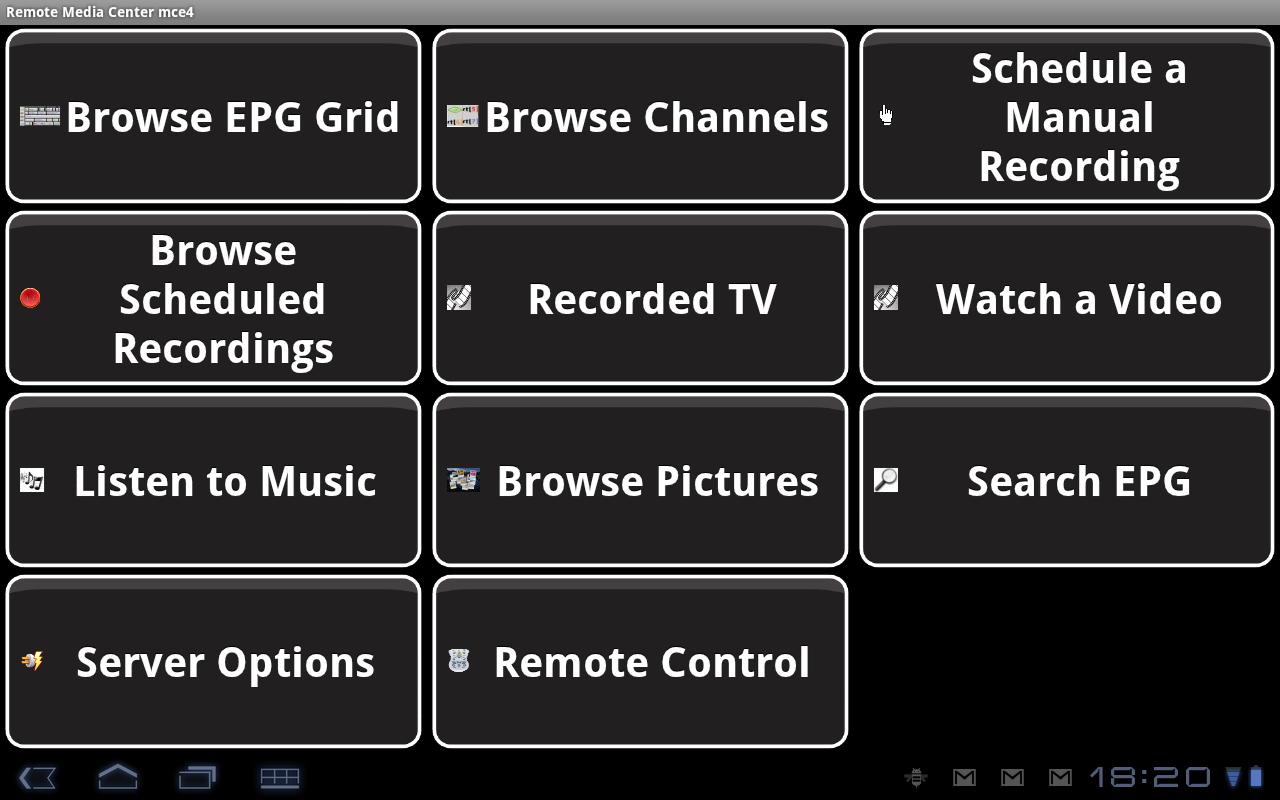Go to the home screen
This screenshot has width=1280, height=800.
(117, 777)
